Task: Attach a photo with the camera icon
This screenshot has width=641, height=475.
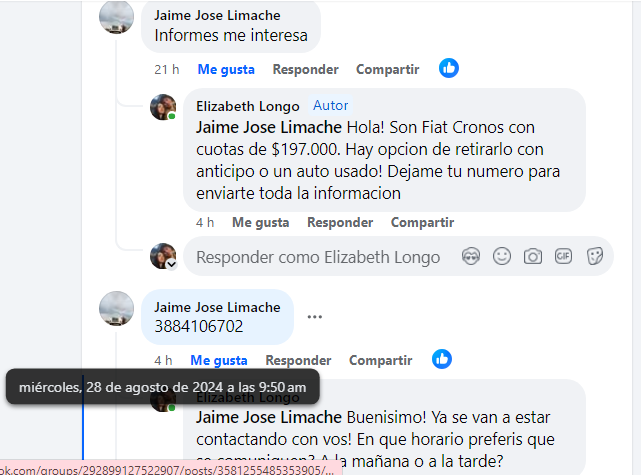Action: [533, 257]
